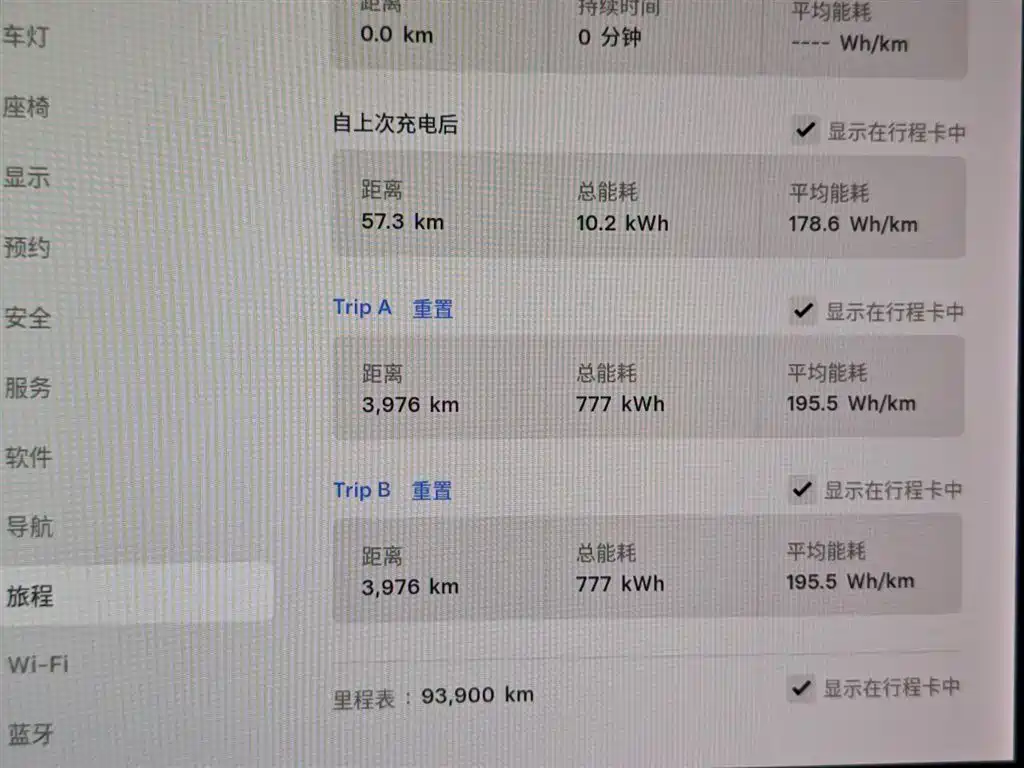Open the 导航 (Navigation) settings
1024x768 pixels.
30,527
